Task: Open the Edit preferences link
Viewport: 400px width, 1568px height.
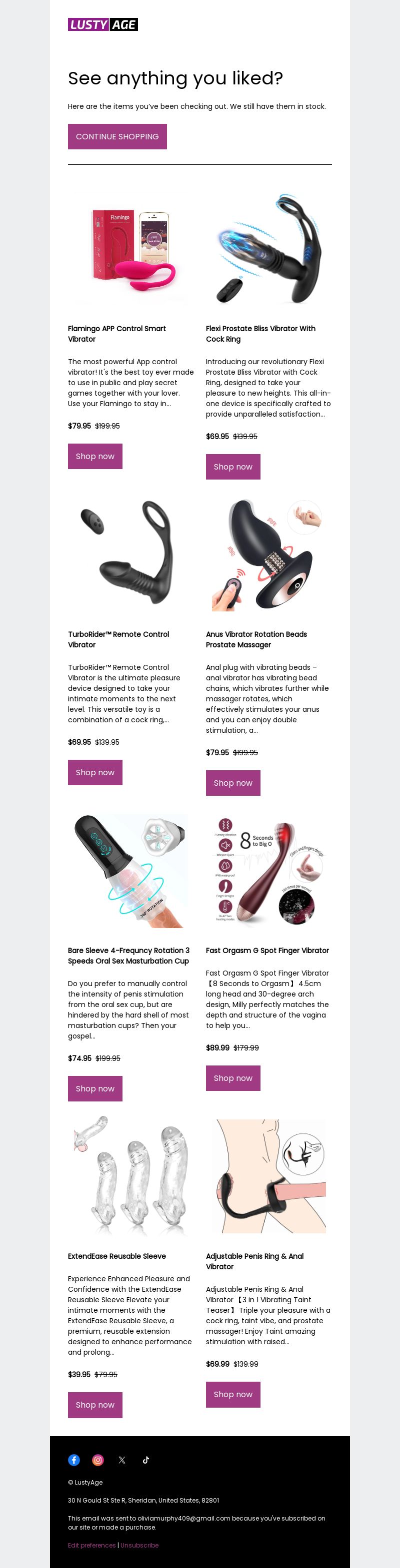Action: click(x=91, y=1545)
